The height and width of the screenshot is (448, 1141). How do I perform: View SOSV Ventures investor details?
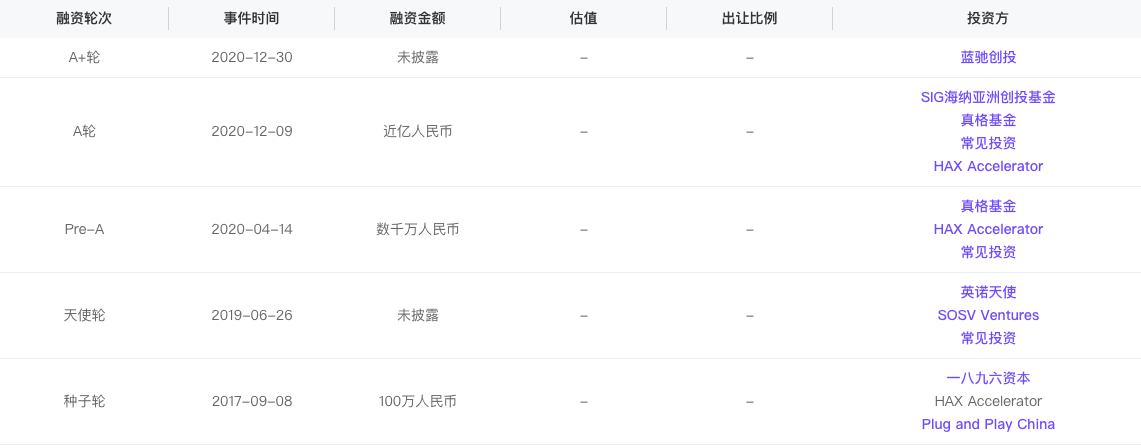point(988,316)
